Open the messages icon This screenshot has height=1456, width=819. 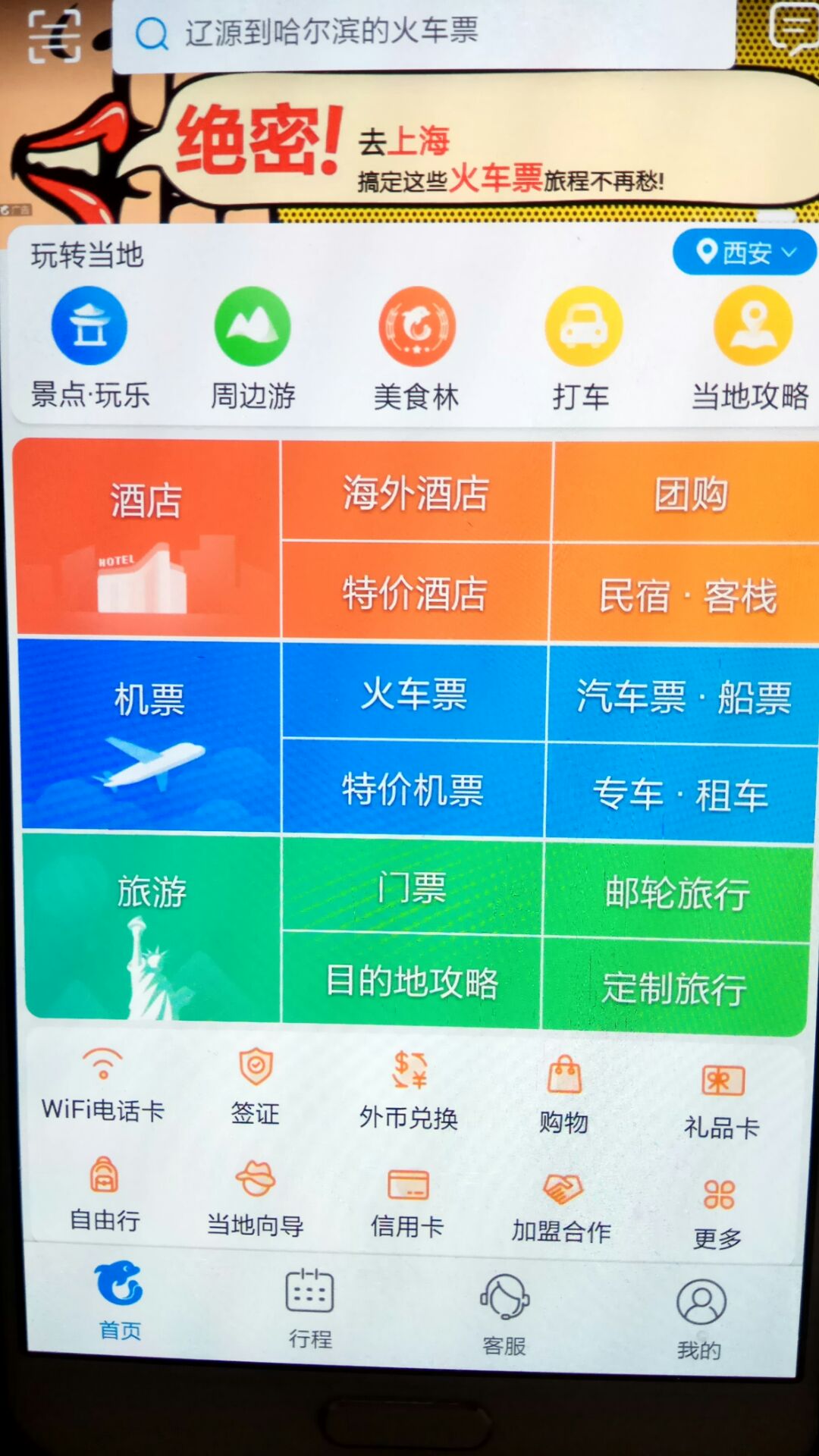794,29
